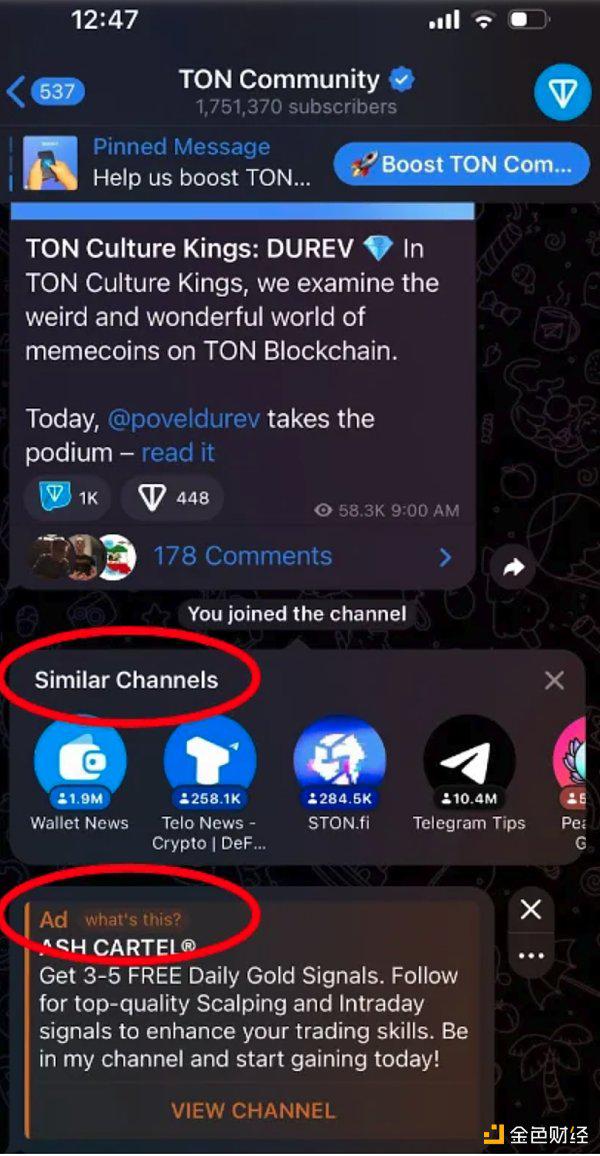
Task: Tap the 1K reaction chip
Action: 68,497
